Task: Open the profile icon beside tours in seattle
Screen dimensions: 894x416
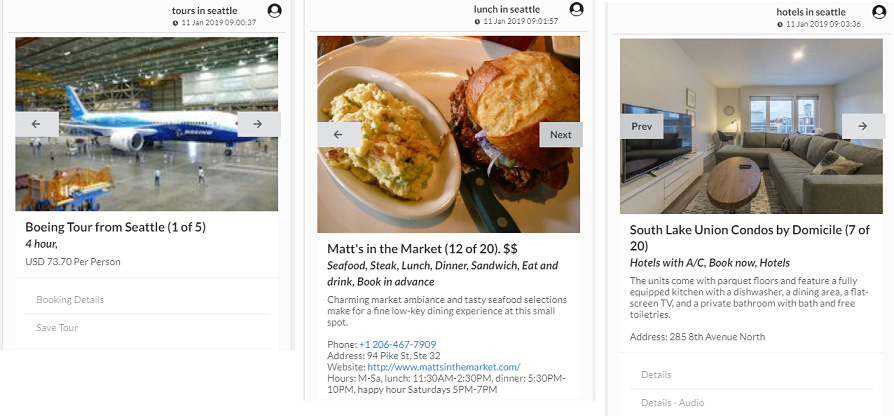Action: coord(275,11)
